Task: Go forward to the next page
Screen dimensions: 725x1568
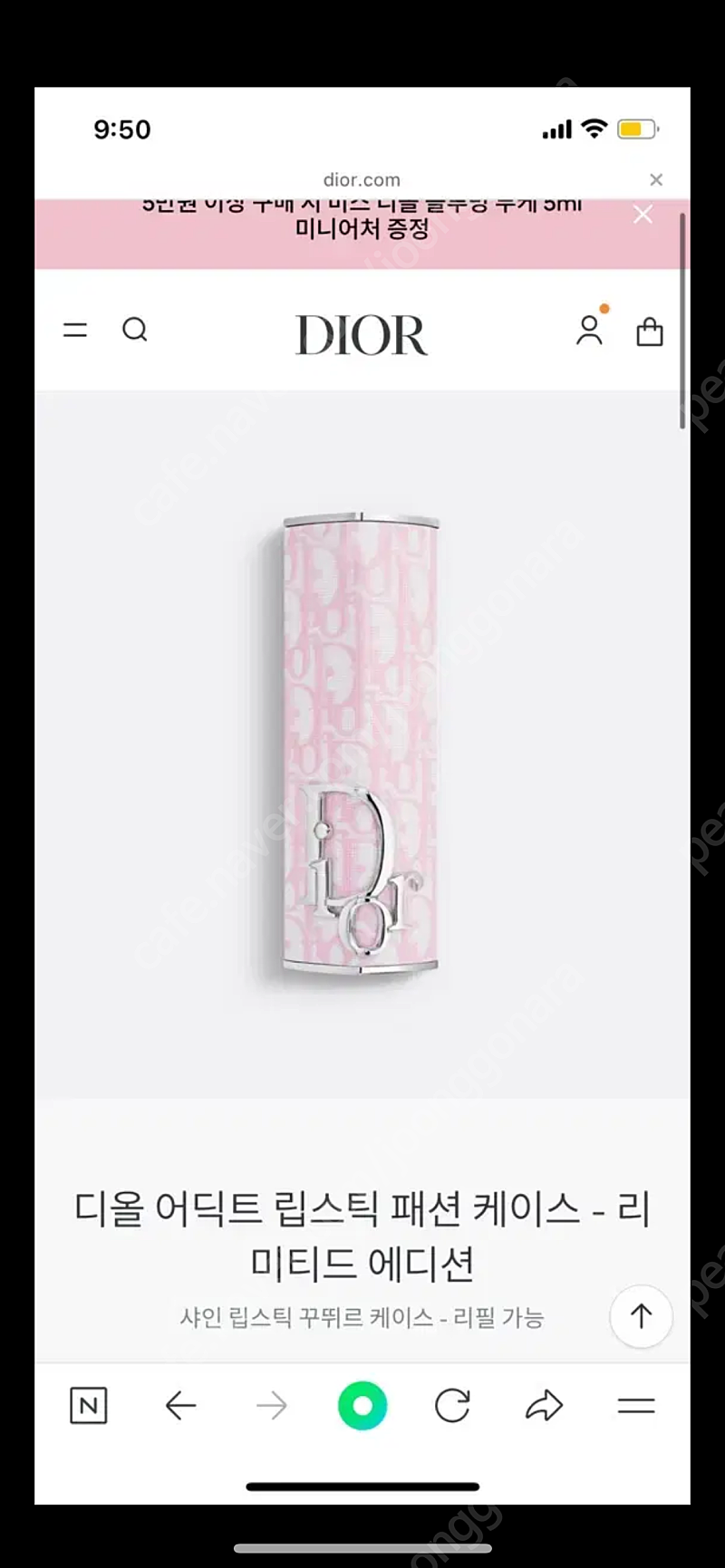Action: (272, 1406)
